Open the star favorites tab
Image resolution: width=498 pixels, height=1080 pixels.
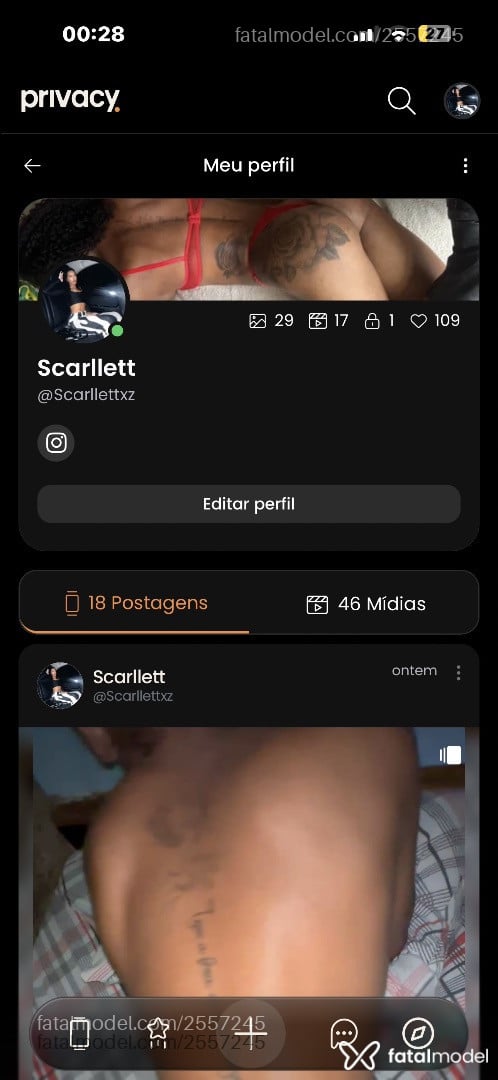158,1032
